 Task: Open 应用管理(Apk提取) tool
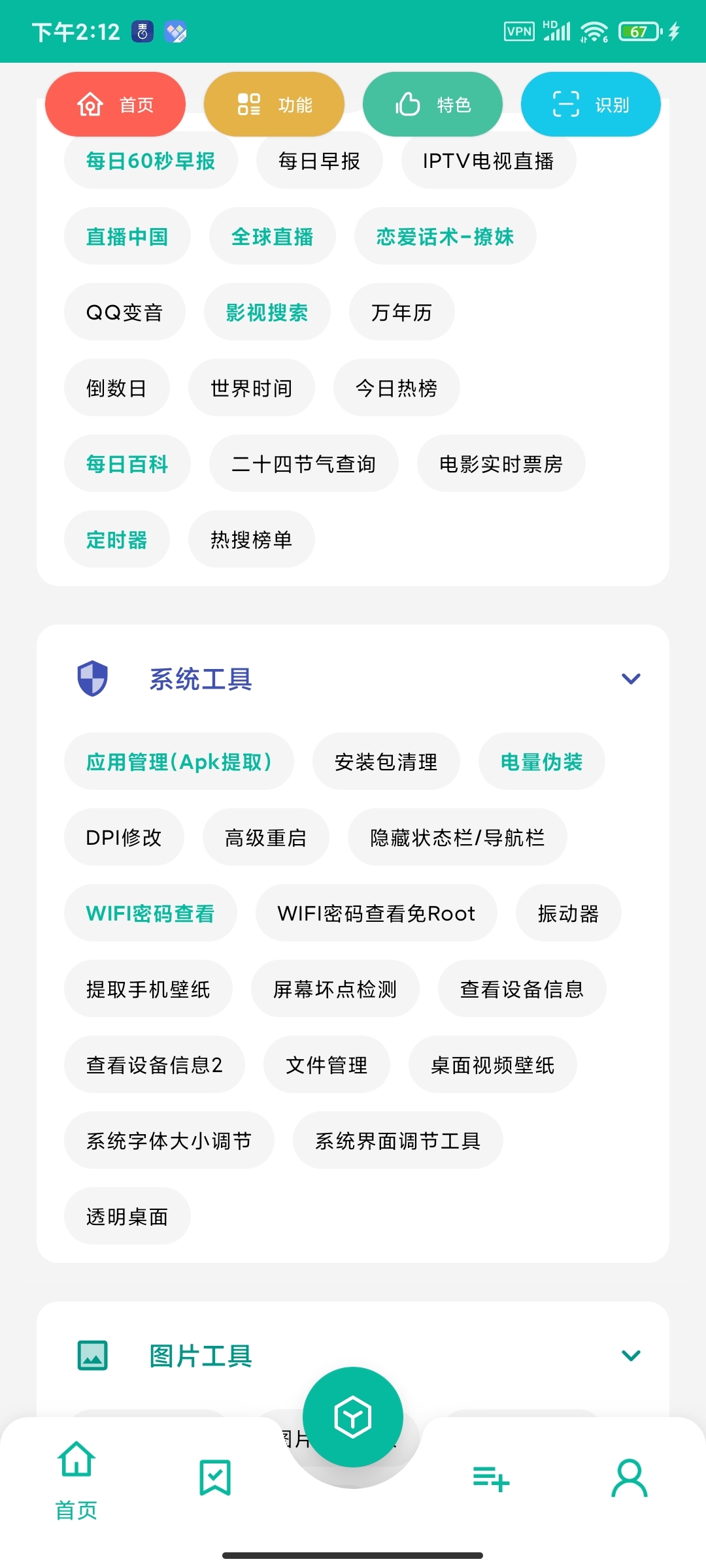pyautogui.click(x=178, y=762)
